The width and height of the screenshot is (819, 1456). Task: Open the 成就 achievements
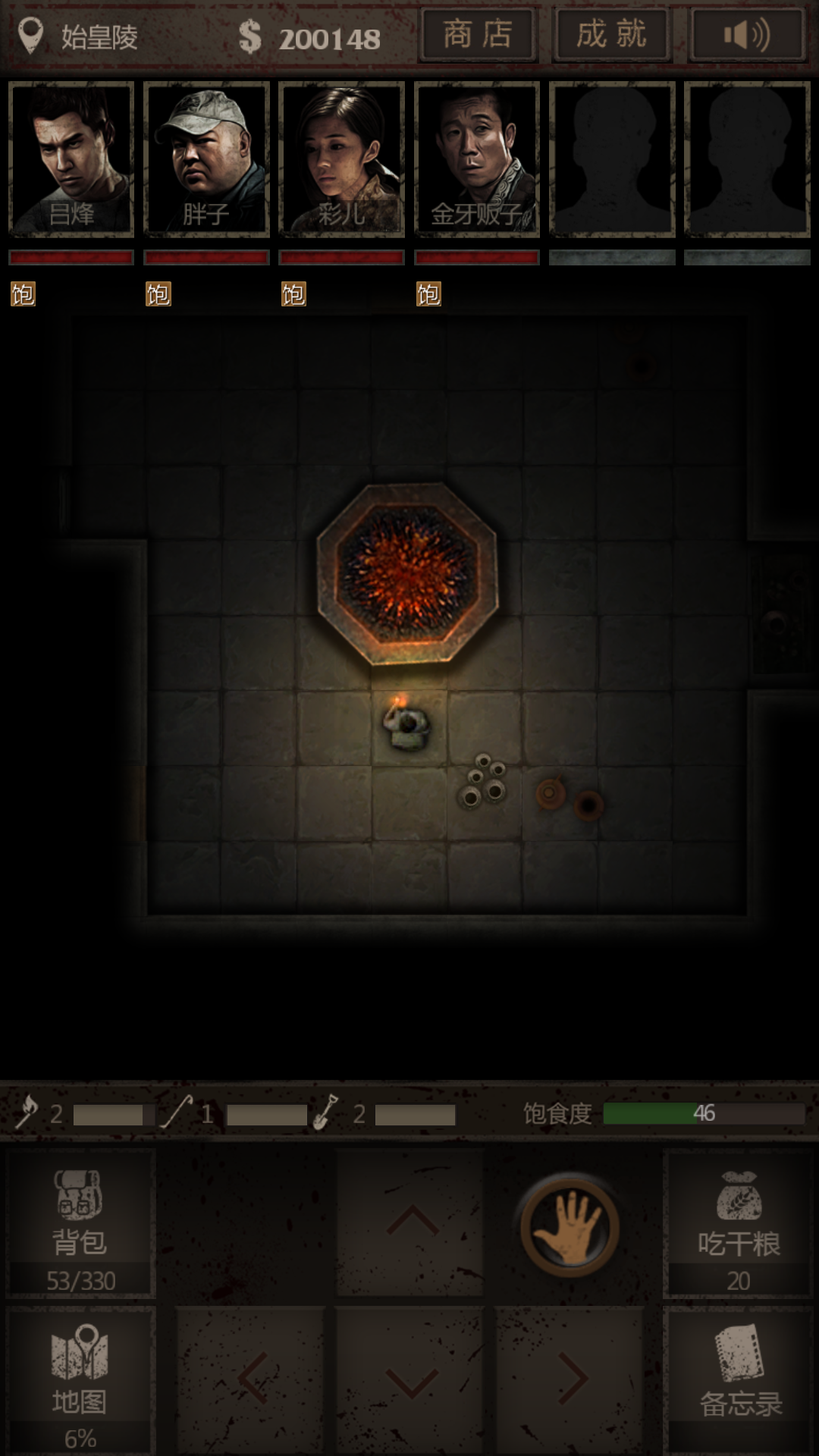coord(611,35)
